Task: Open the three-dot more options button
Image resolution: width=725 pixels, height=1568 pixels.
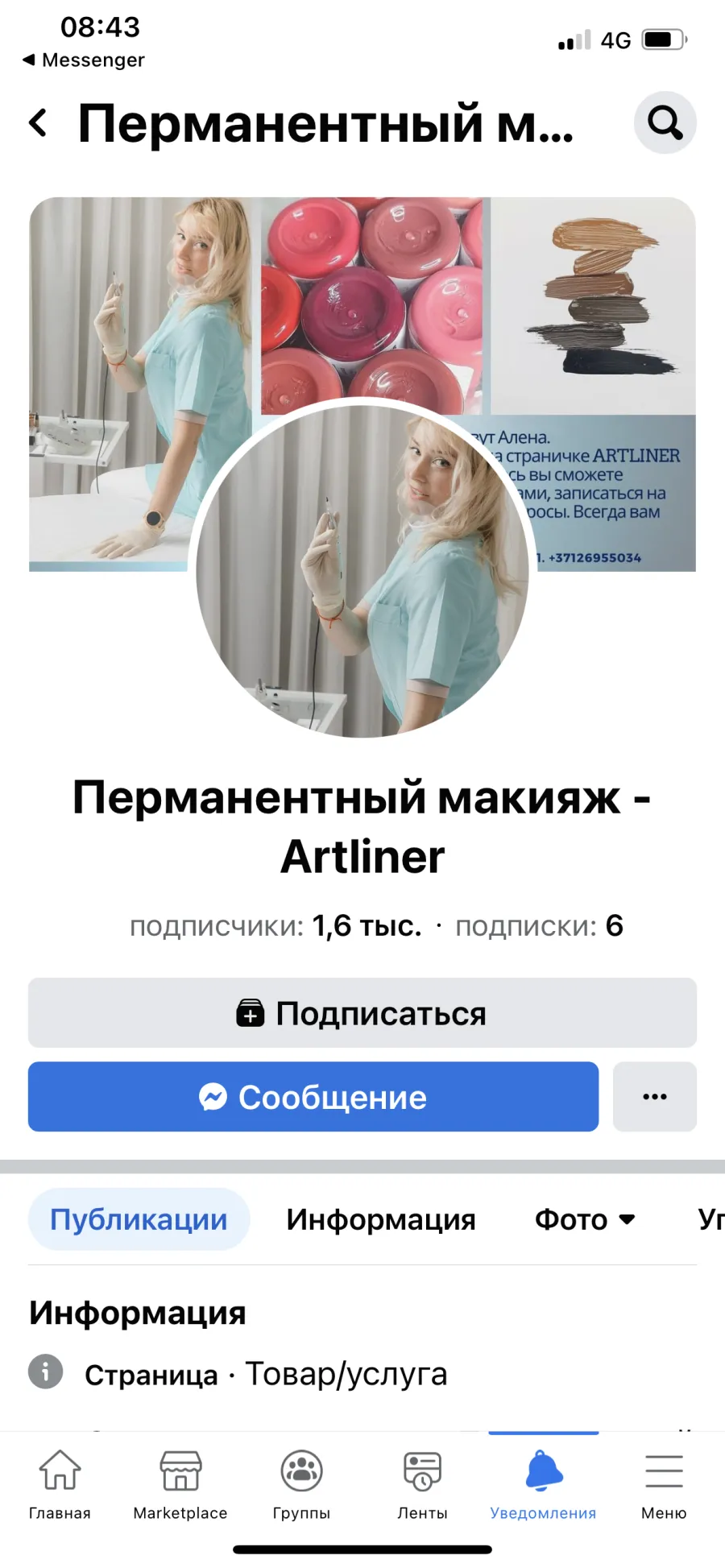Action: tap(655, 1097)
